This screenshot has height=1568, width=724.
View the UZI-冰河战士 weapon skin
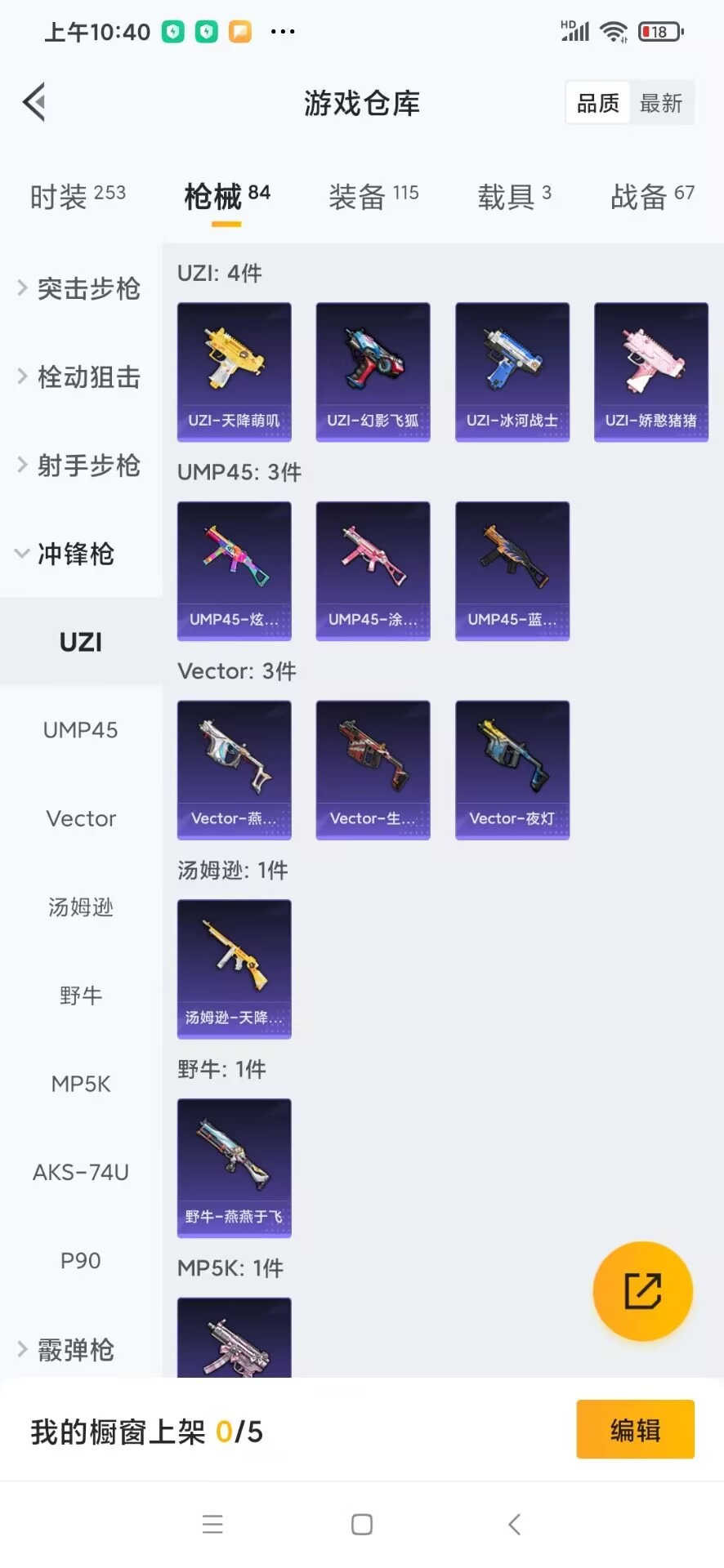[512, 372]
